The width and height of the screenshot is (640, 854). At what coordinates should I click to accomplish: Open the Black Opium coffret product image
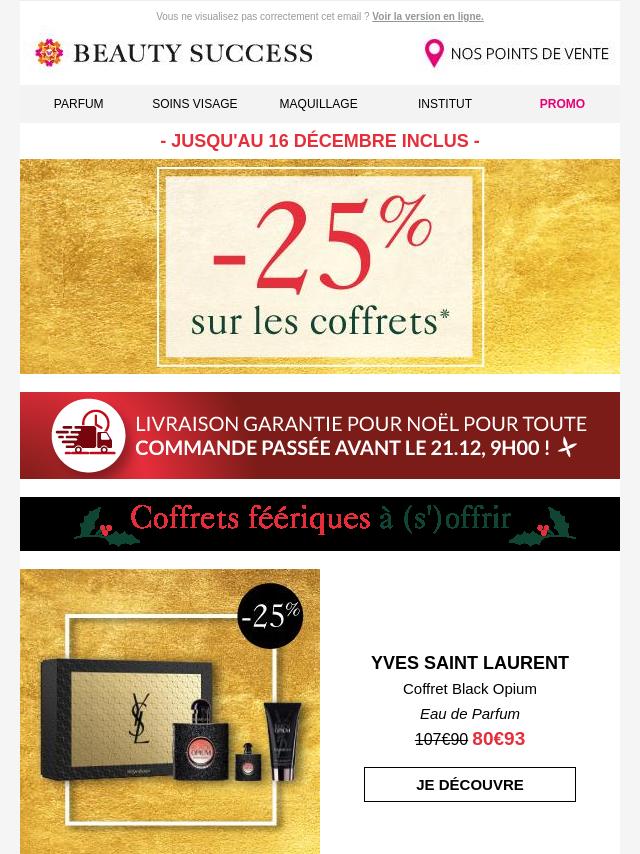(170, 711)
